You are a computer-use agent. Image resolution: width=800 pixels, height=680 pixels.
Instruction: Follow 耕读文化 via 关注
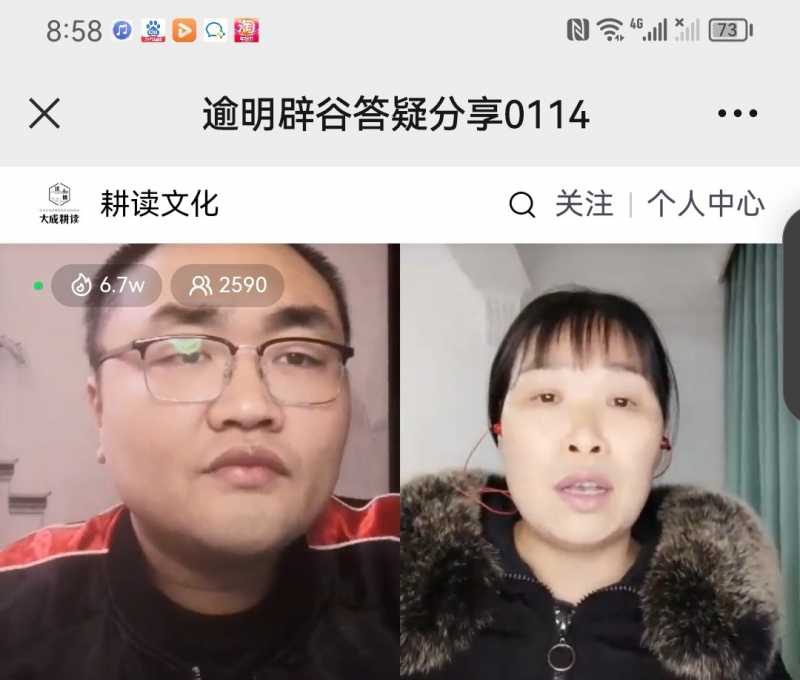(584, 204)
